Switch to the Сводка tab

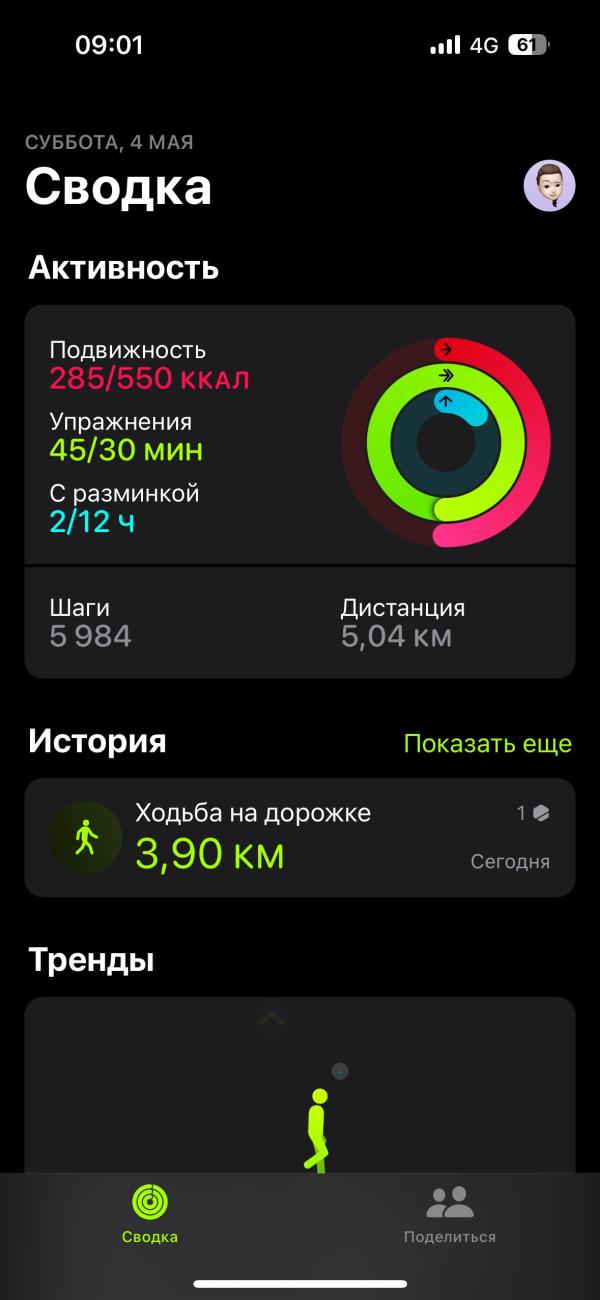tap(150, 1214)
